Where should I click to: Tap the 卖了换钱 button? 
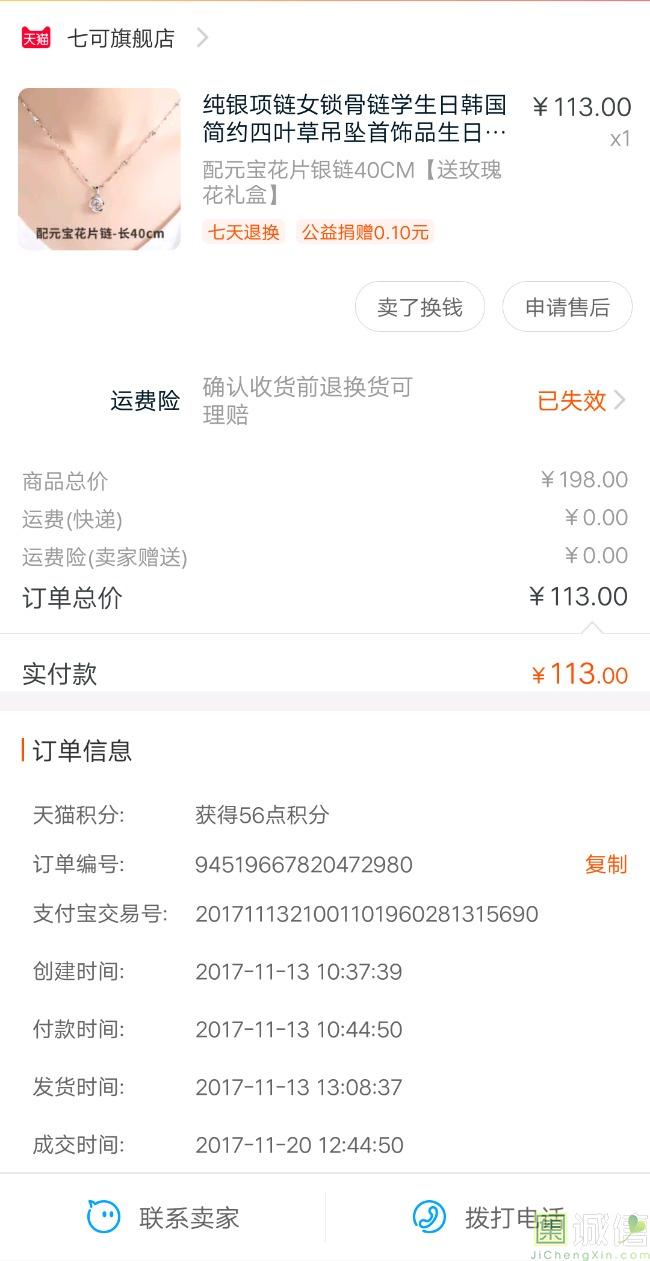click(x=419, y=307)
